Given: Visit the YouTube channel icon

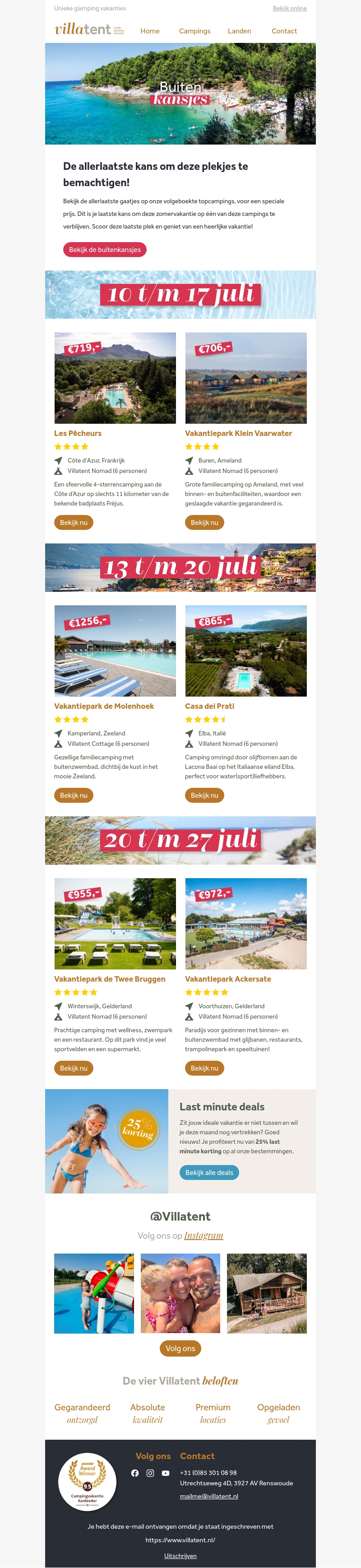Looking at the screenshot, I should [165, 1473].
